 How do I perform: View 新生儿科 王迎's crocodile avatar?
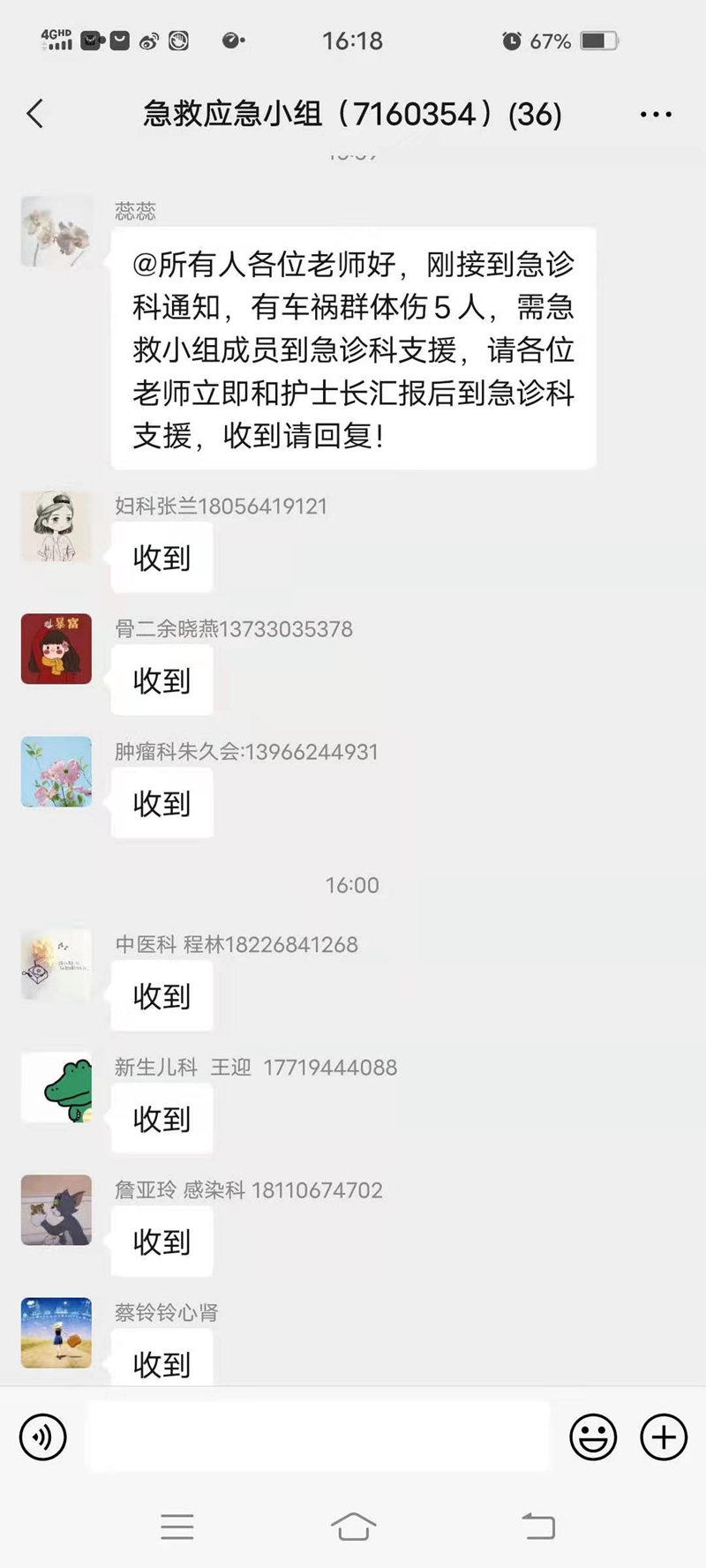point(56,1087)
